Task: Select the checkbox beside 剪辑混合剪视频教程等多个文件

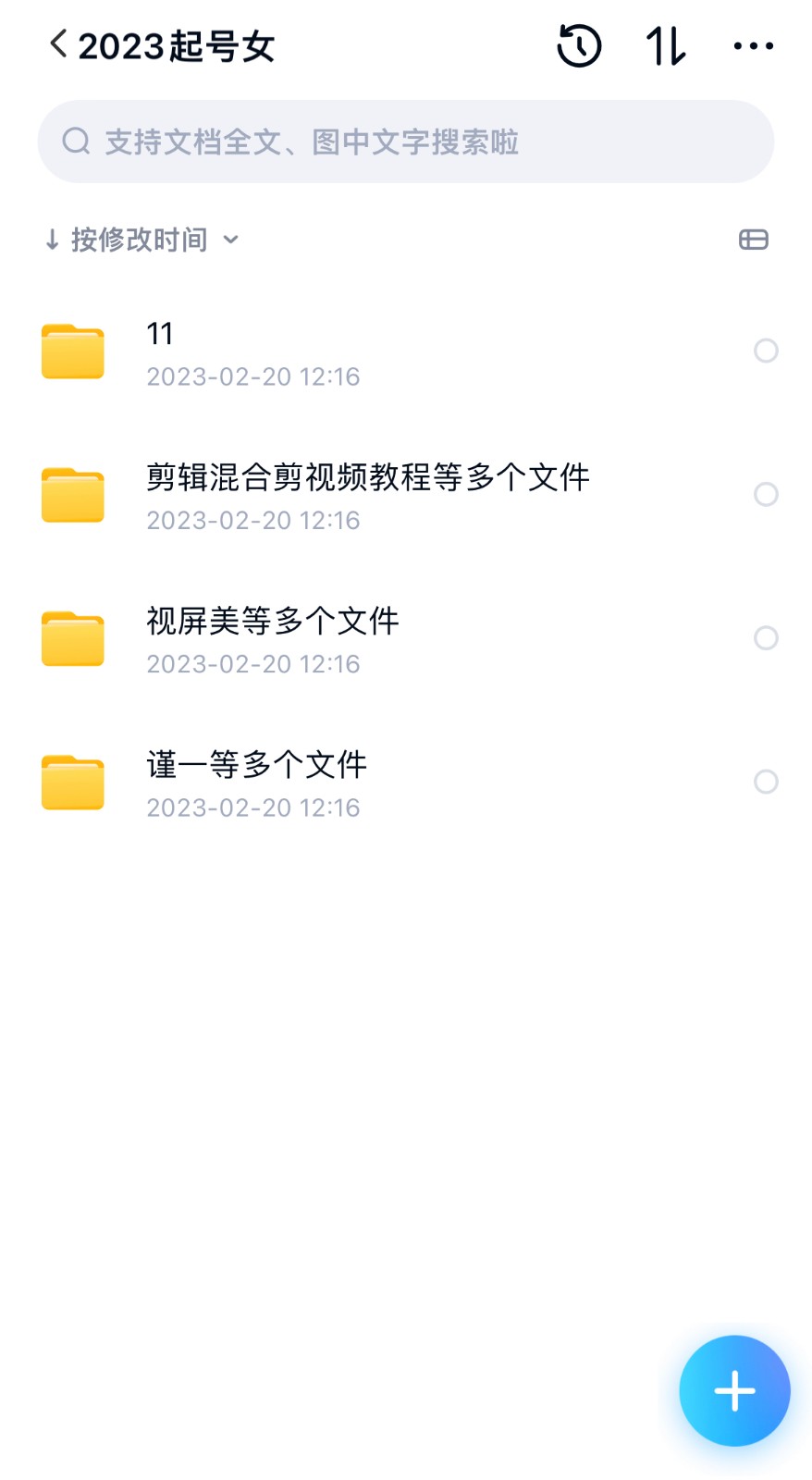Action: pyautogui.click(x=766, y=495)
